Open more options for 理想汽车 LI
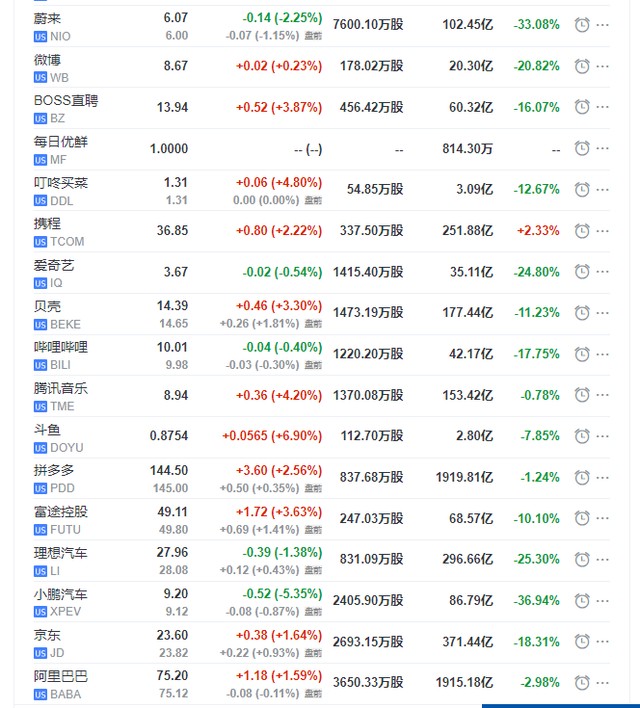The height and width of the screenshot is (708, 640). [x=602, y=559]
